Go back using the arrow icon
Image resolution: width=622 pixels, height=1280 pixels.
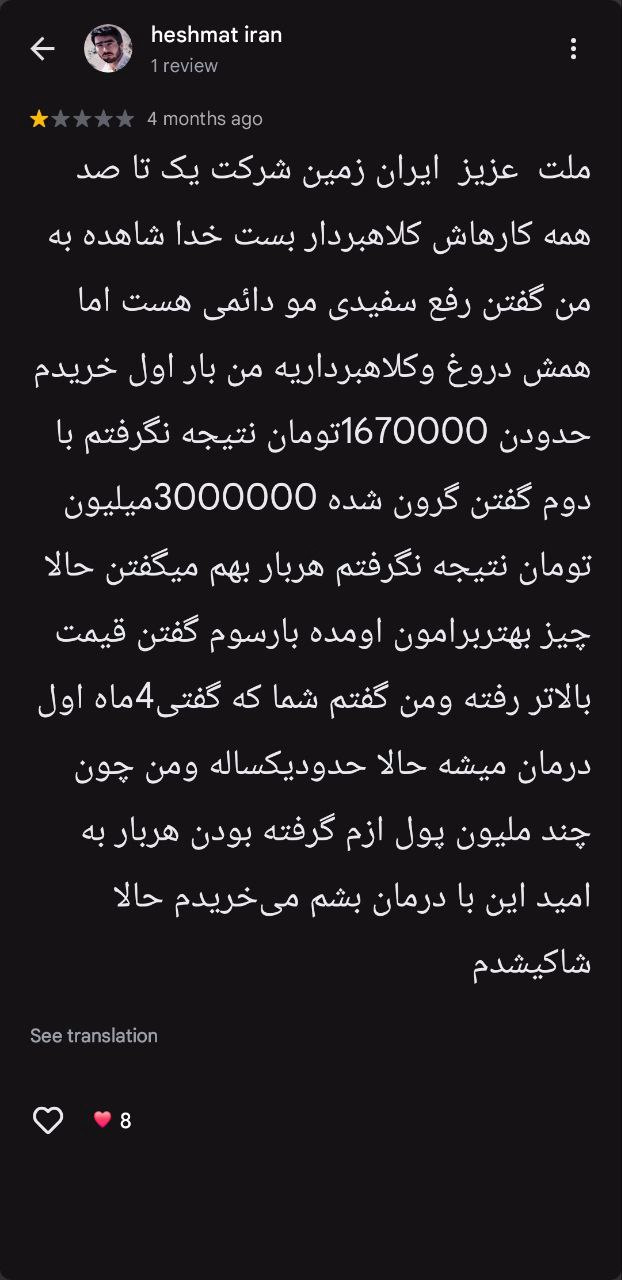[43, 48]
